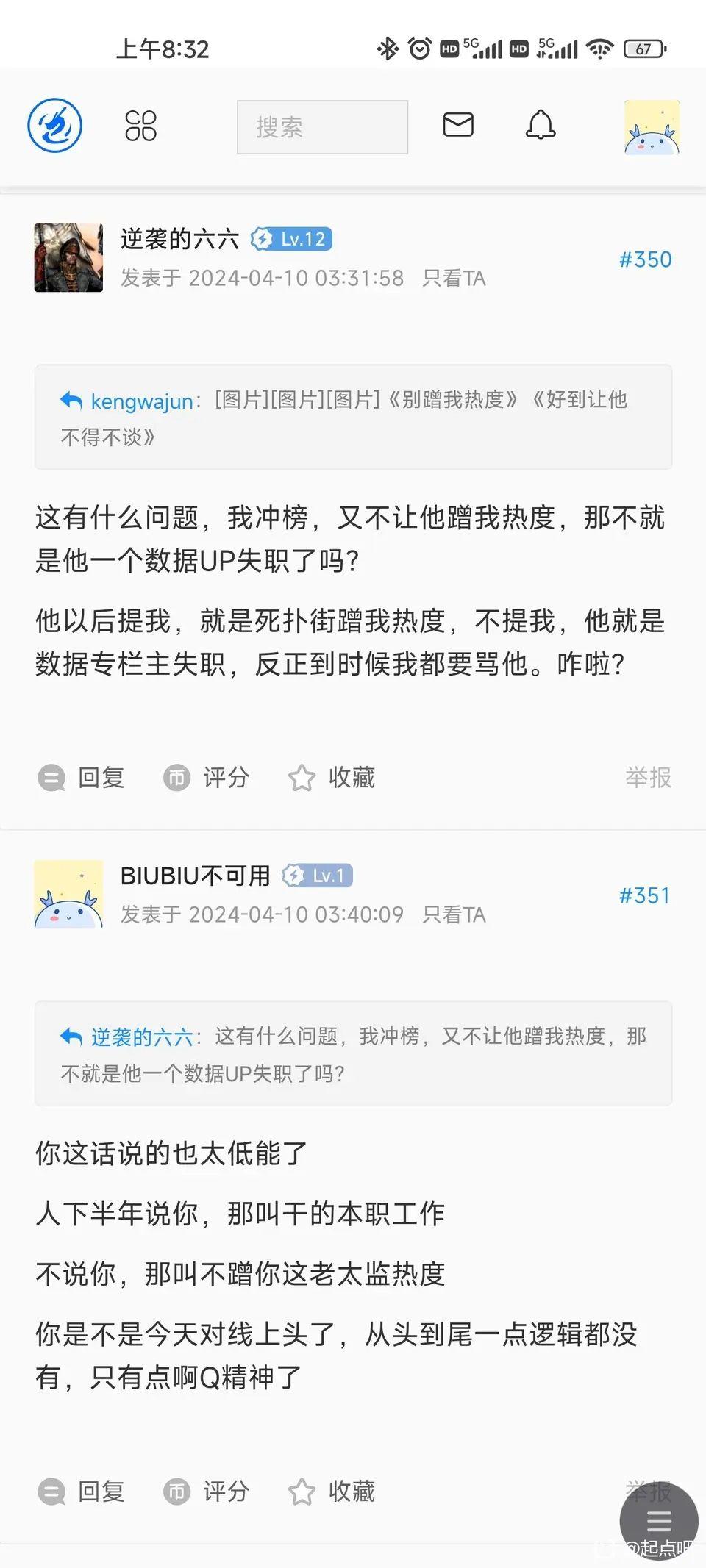Open the messages envelope icon
Image resolution: width=706 pixels, height=1568 pixels.
tap(458, 125)
